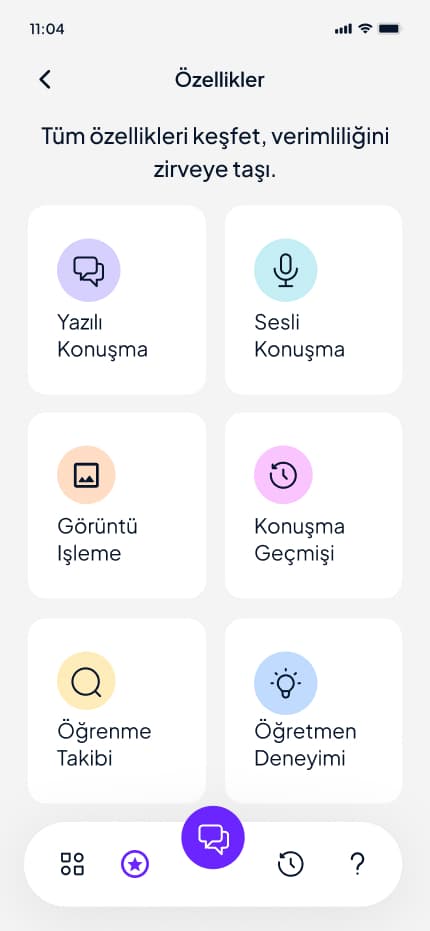
Task: Go back using the top-left arrow
Action: point(45,80)
